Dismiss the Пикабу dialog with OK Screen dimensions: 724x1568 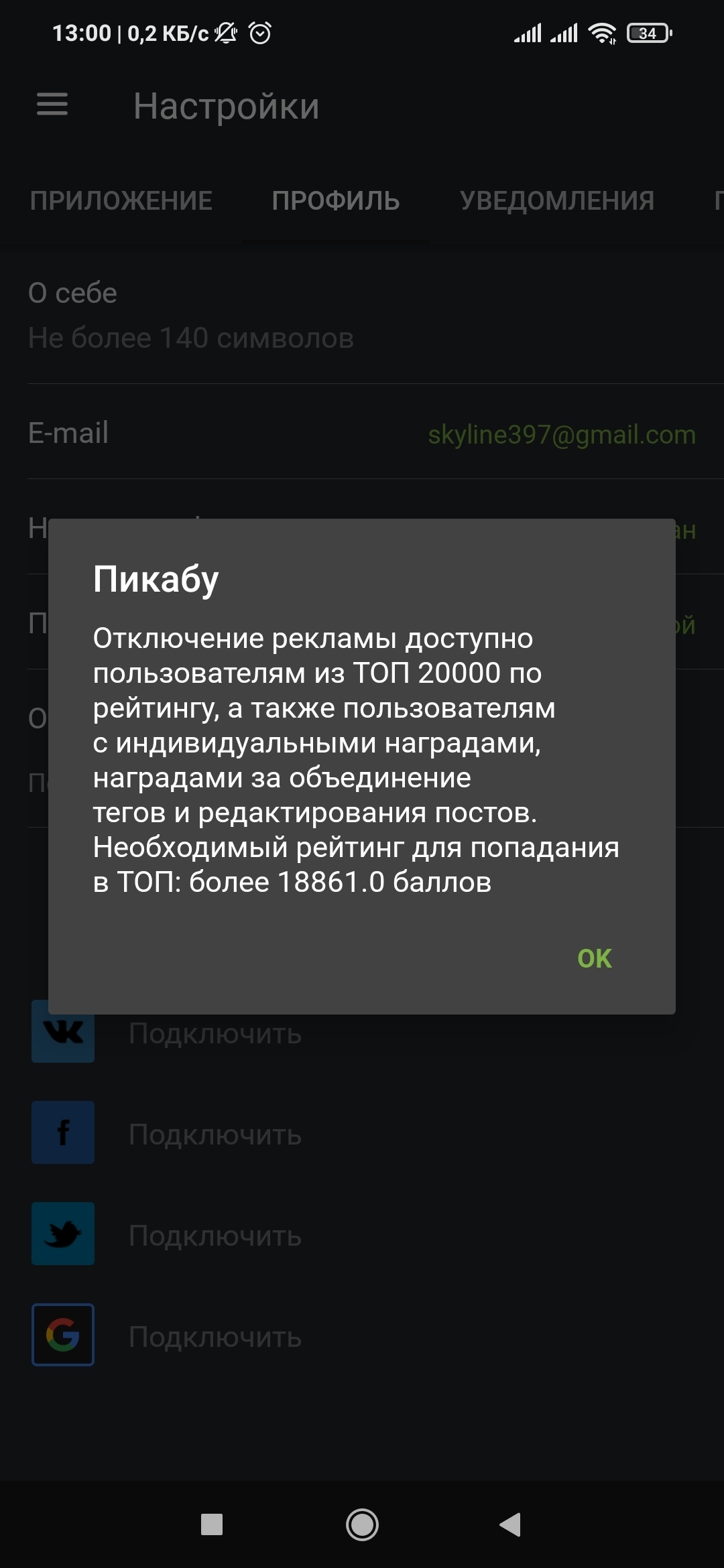coord(594,958)
